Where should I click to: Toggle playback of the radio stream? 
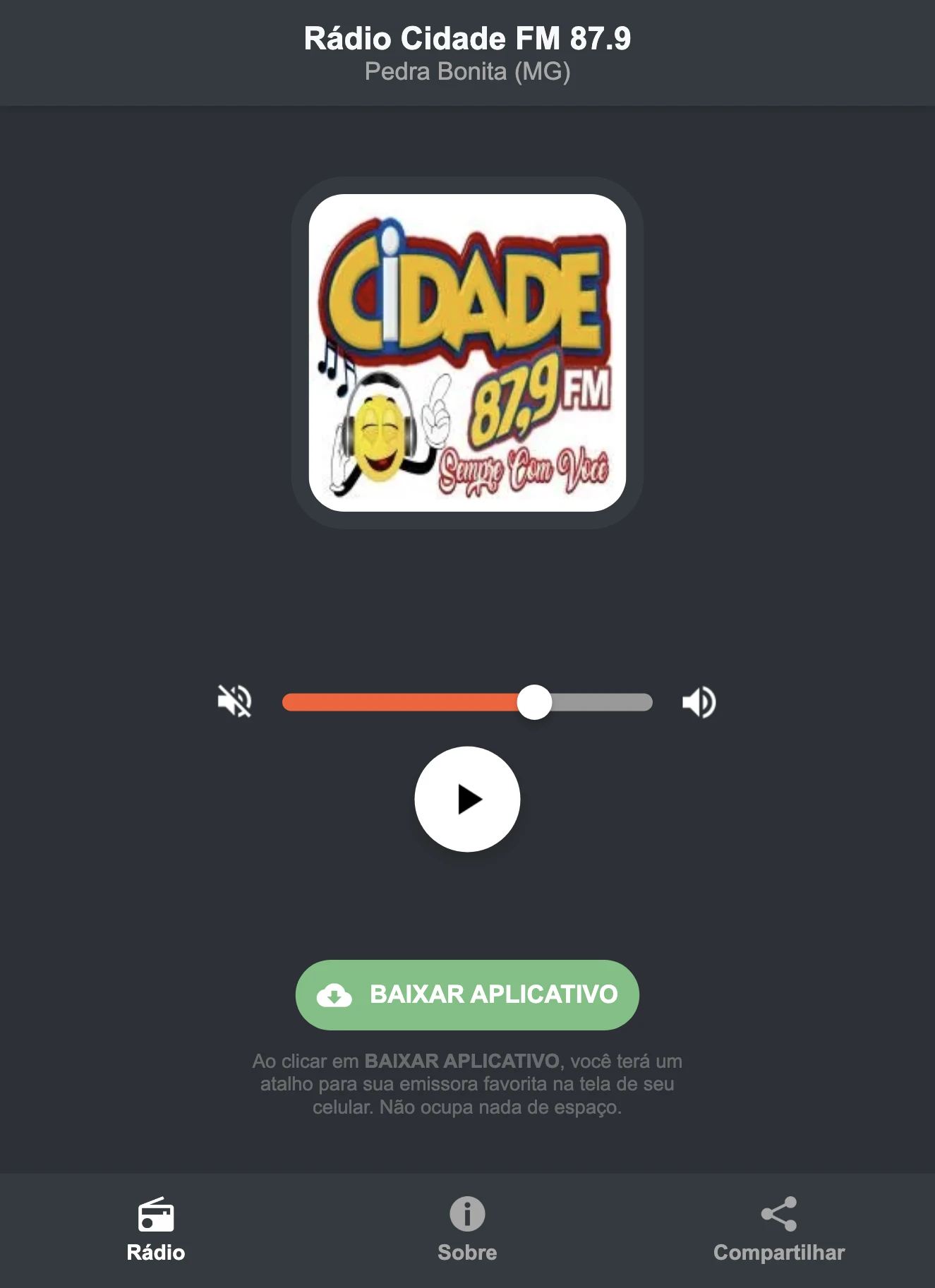[x=468, y=798]
